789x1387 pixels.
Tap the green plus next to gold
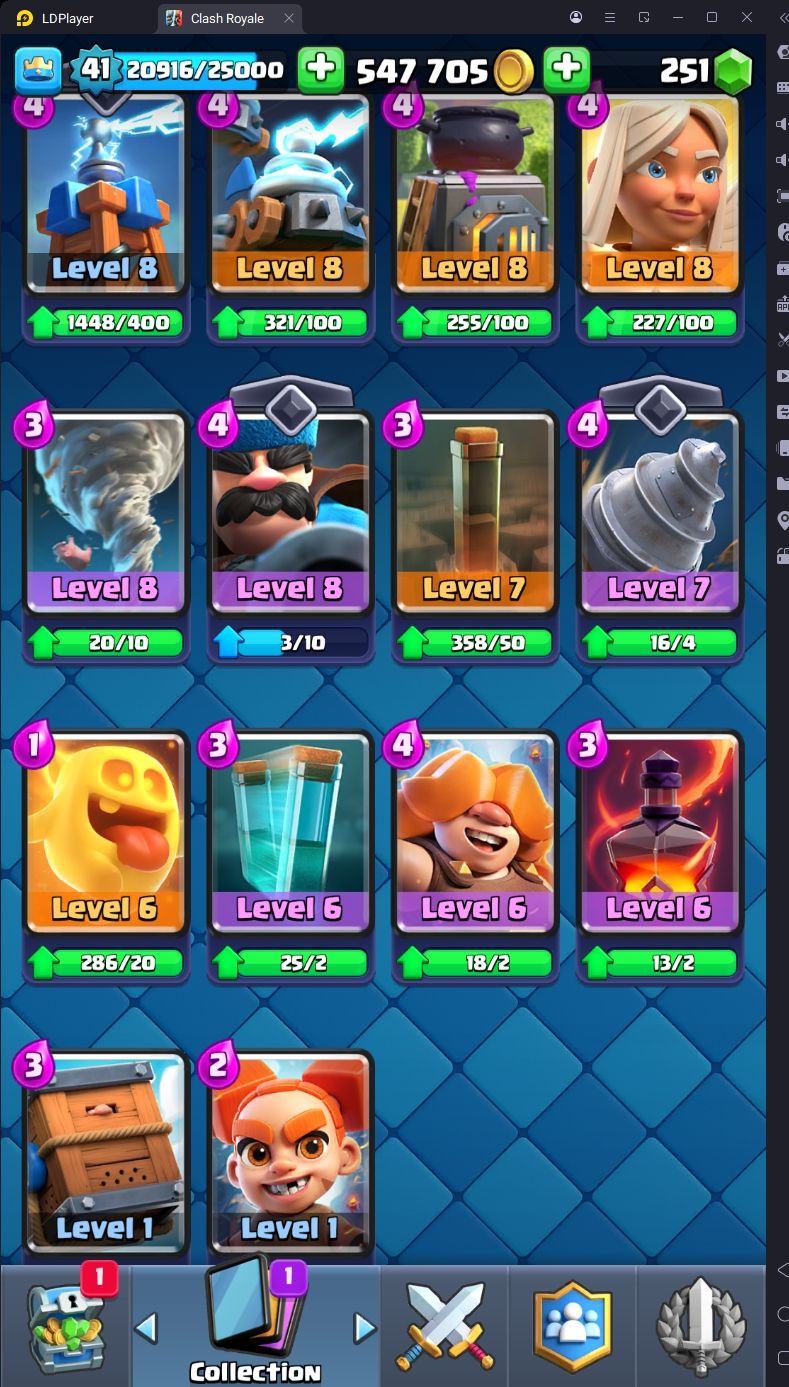point(566,69)
